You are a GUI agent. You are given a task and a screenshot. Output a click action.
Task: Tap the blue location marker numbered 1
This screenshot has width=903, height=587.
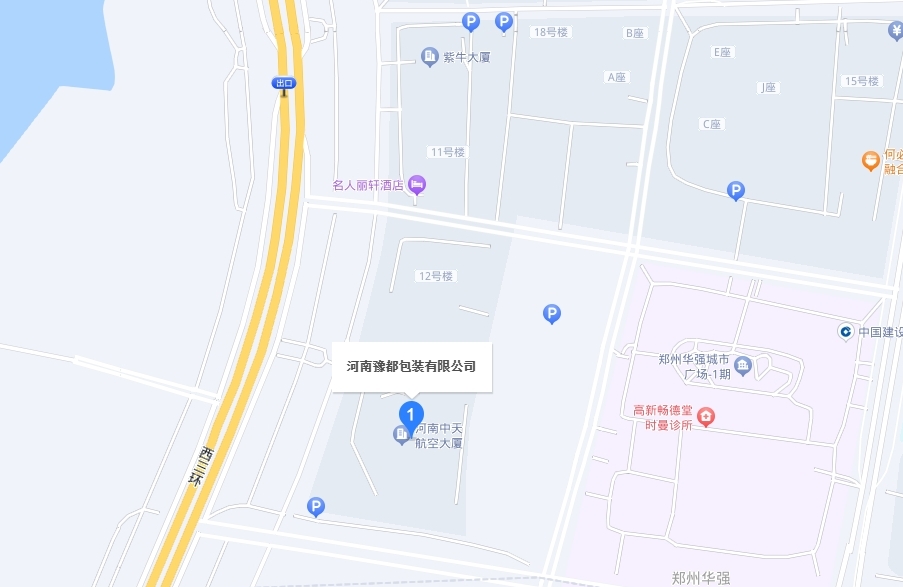click(410, 414)
